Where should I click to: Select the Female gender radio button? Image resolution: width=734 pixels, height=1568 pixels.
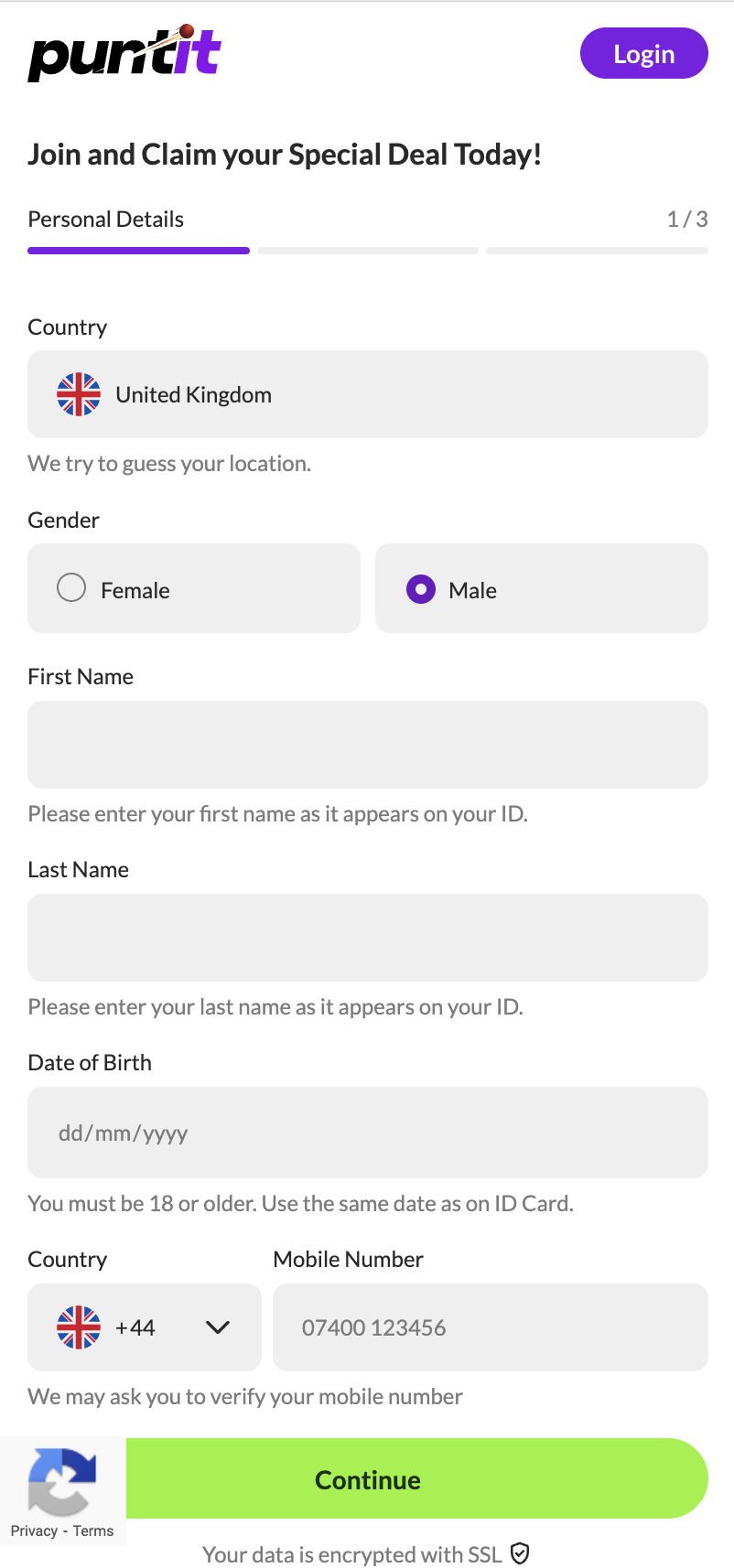click(70, 587)
